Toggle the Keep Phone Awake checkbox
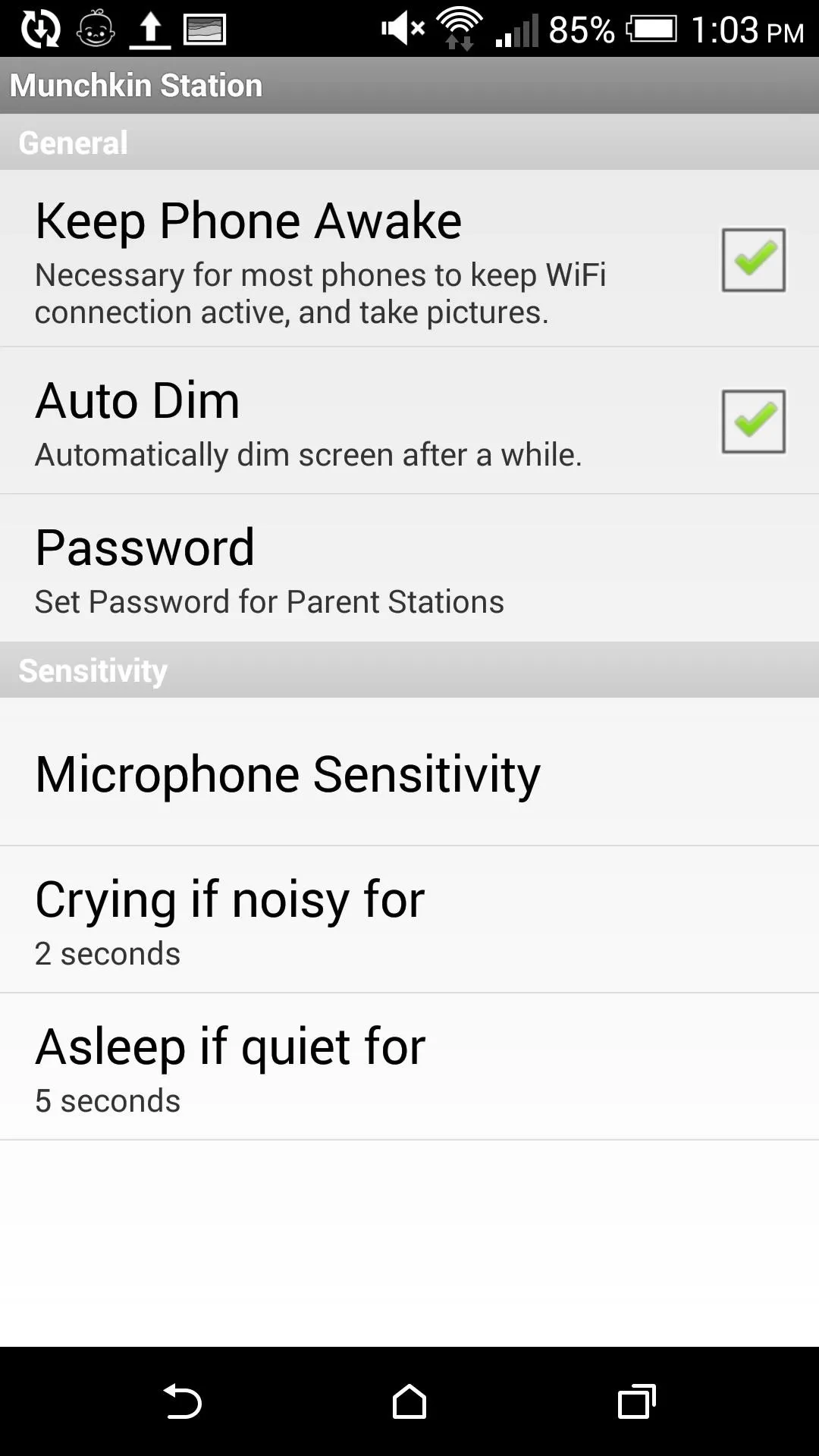819x1456 pixels. 753,259
